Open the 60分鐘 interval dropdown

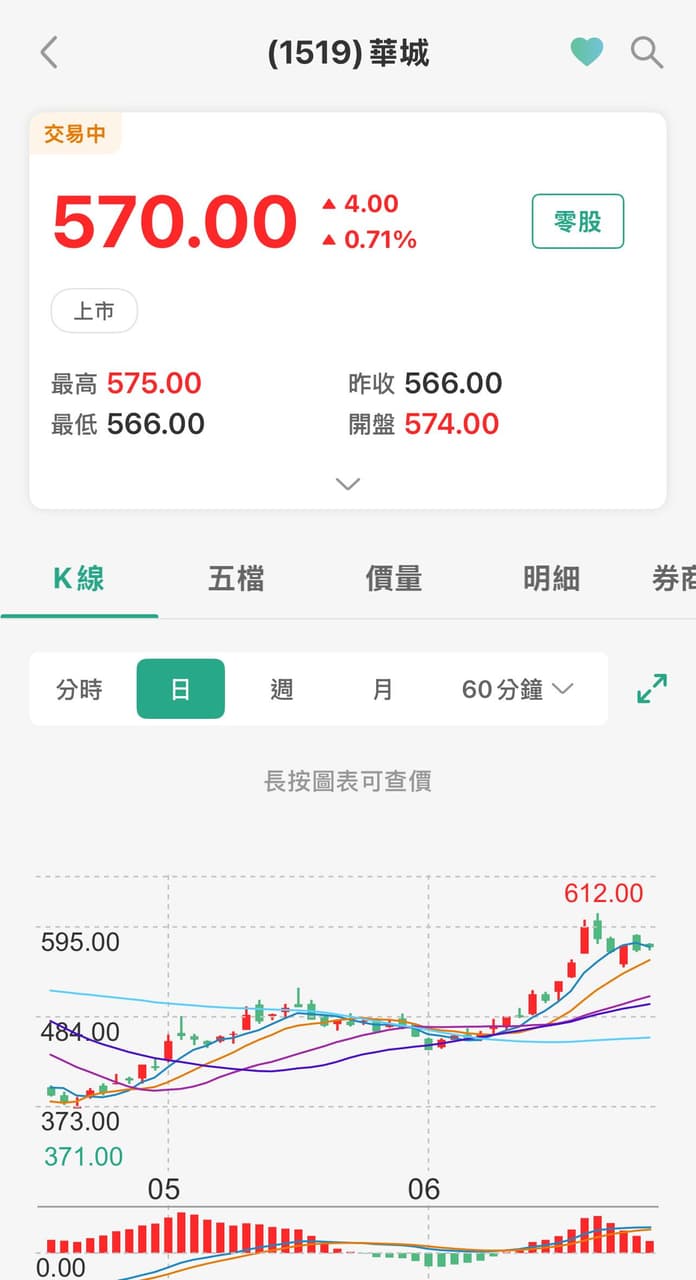click(517, 689)
